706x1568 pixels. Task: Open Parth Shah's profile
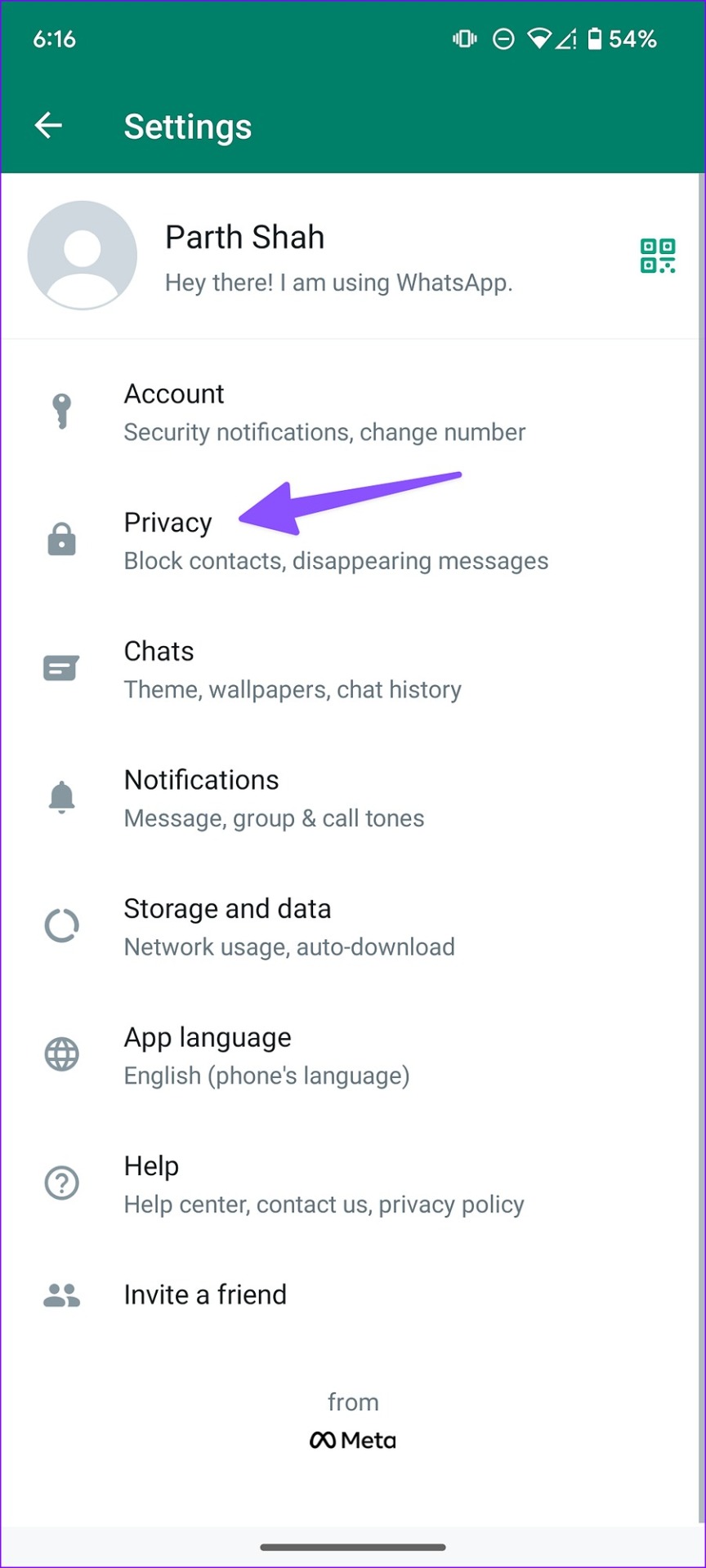[353, 256]
